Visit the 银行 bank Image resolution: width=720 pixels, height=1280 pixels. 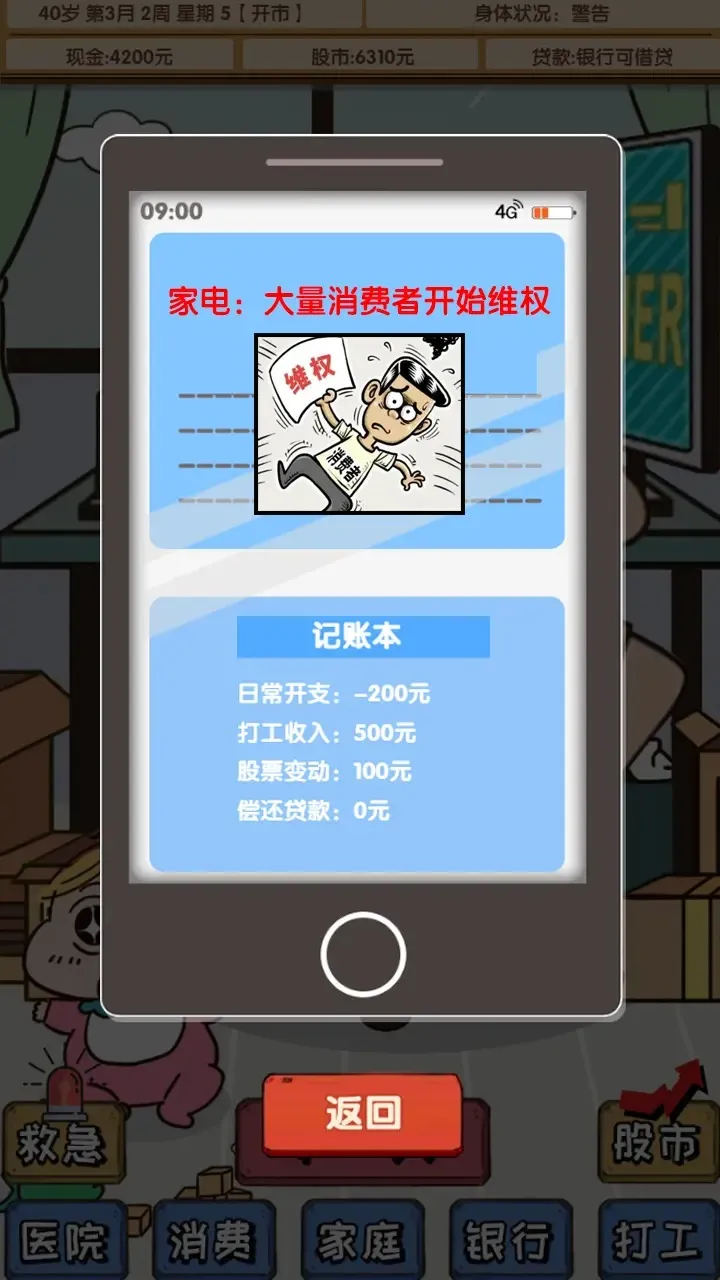pyautogui.click(x=510, y=1241)
